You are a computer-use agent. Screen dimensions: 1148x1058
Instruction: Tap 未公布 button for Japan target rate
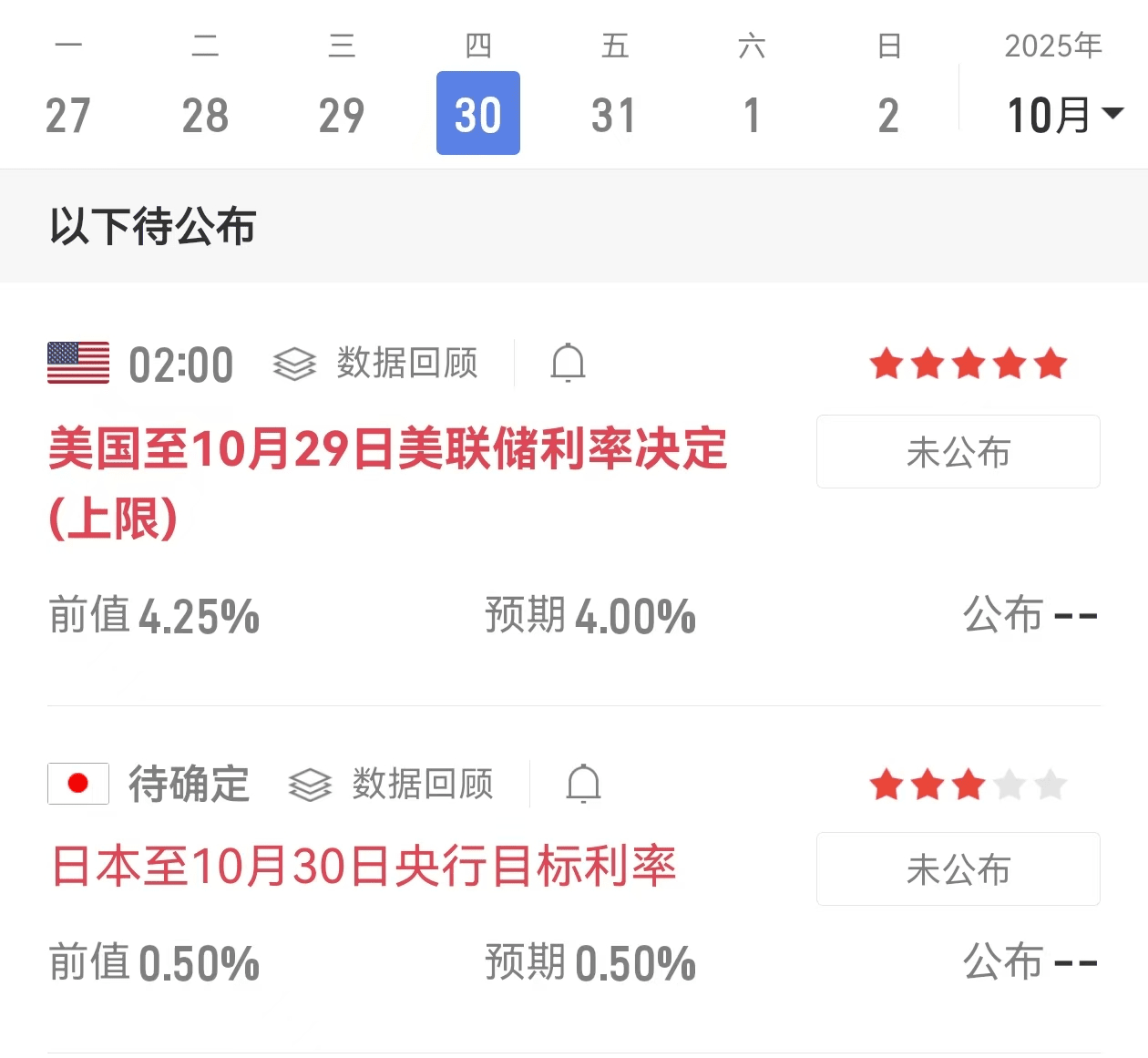pos(958,869)
